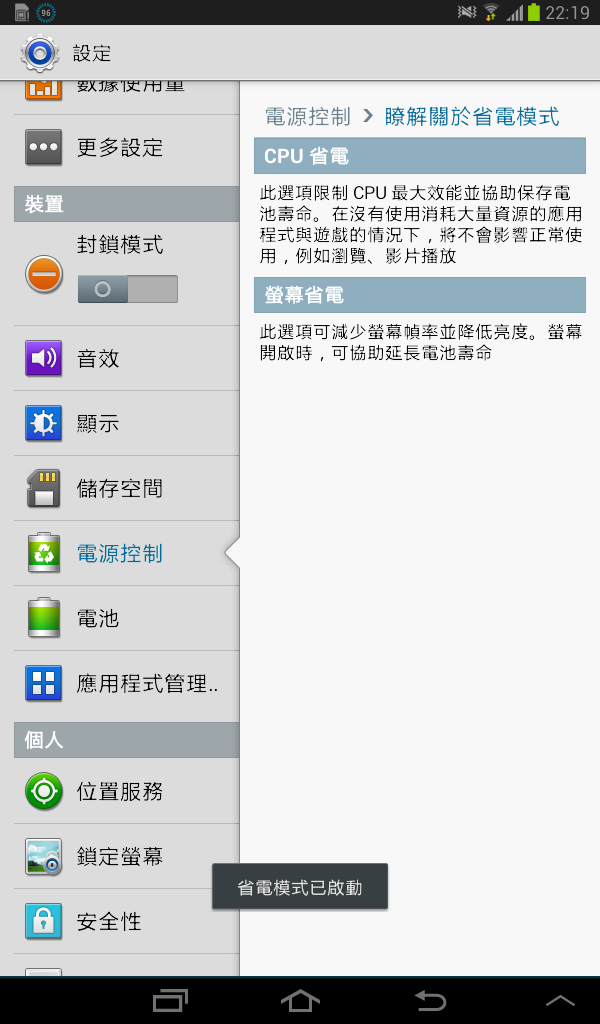This screenshot has height=1024, width=600.
Task: Open recent apps
Action: (x=170, y=1000)
